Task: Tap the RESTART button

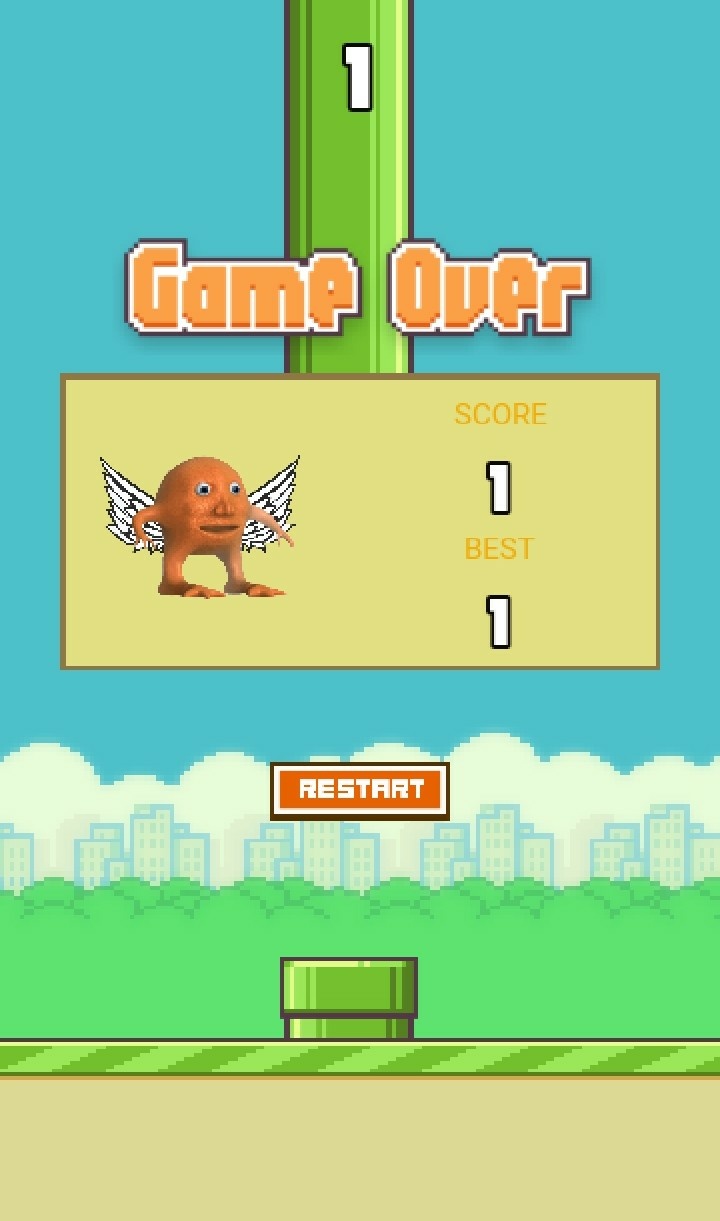Action: coord(360,790)
